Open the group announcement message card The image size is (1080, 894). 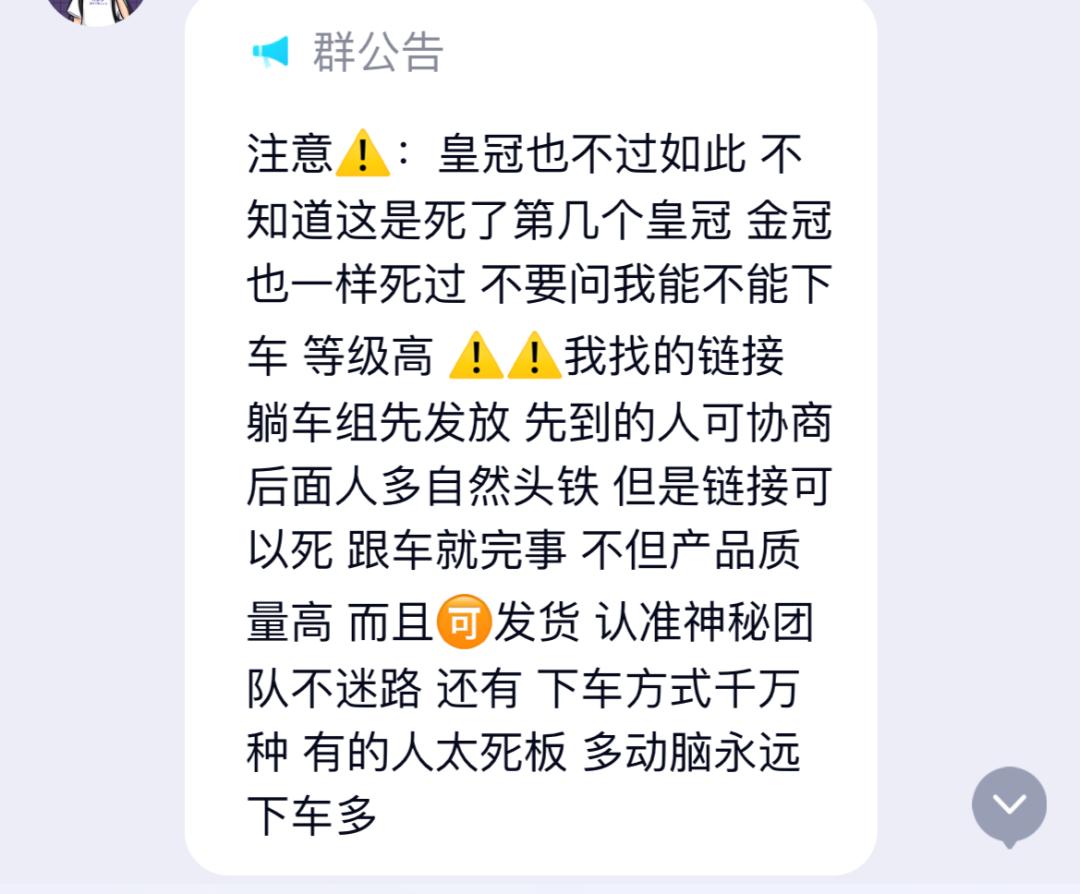[530, 450]
